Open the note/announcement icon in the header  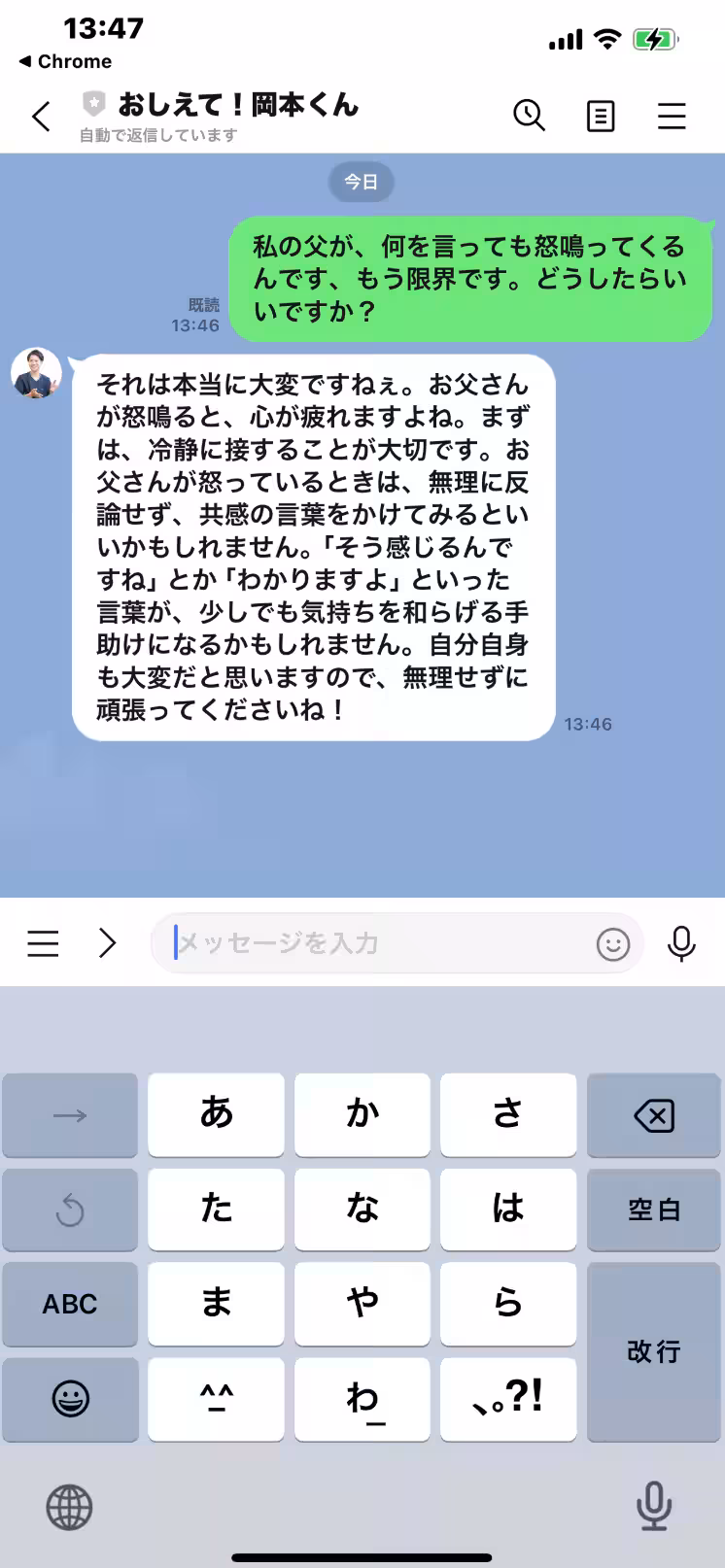[x=600, y=116]
